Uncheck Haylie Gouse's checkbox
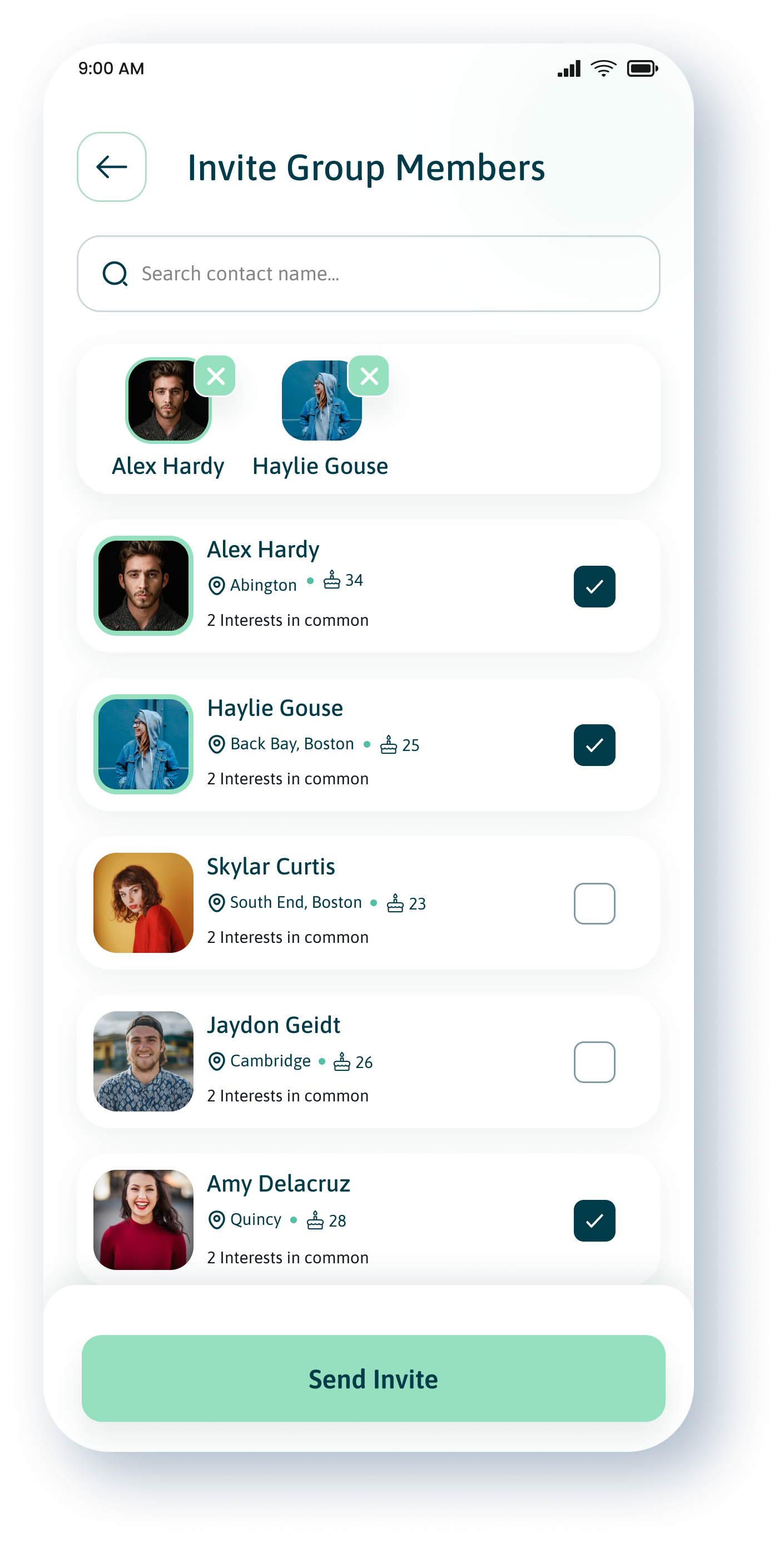 point(594,745)
